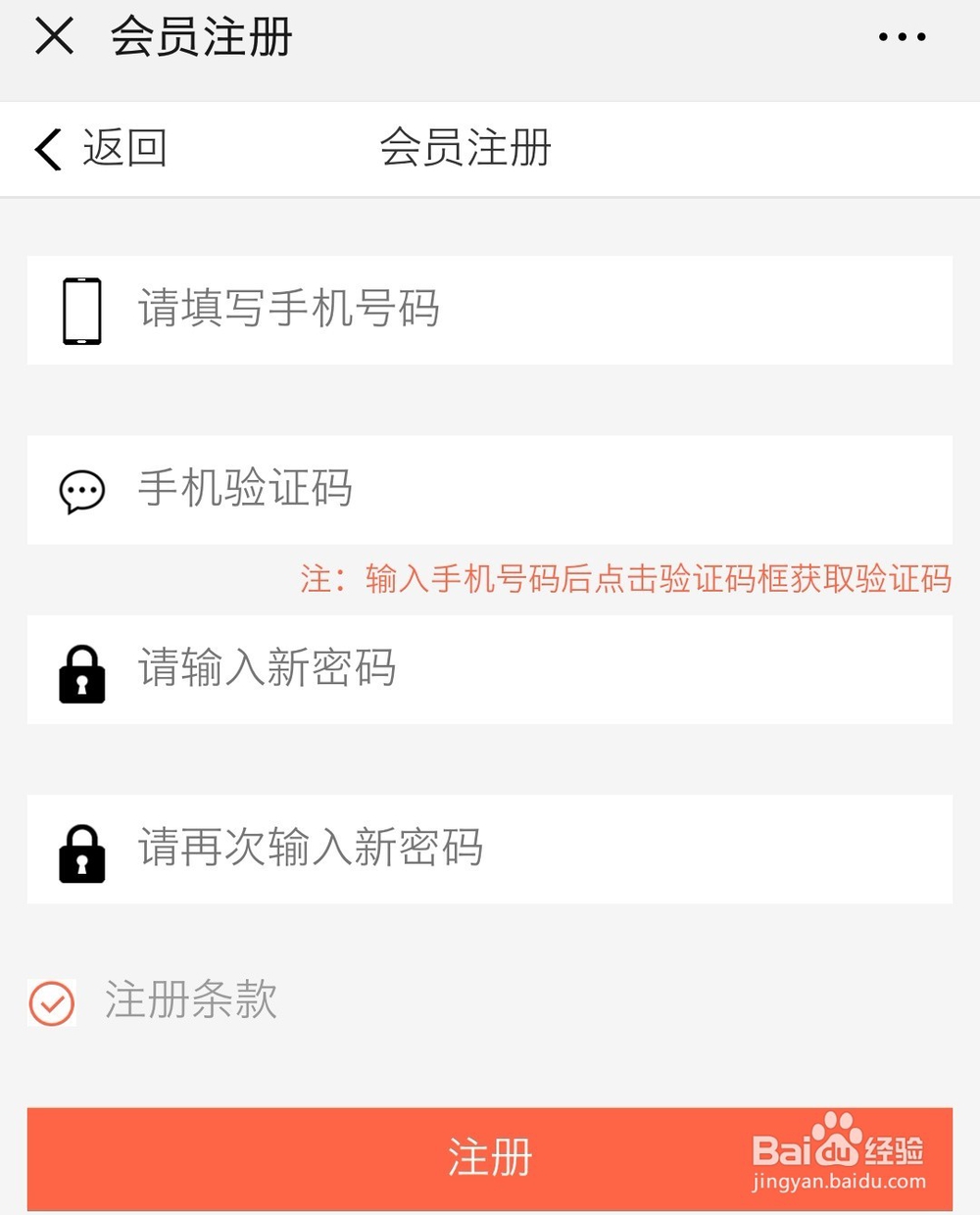Viewport: 980px width, 1215px height.
Task: Click the padlock icon beside confirm password field
Action: click(x=82, y=850)
